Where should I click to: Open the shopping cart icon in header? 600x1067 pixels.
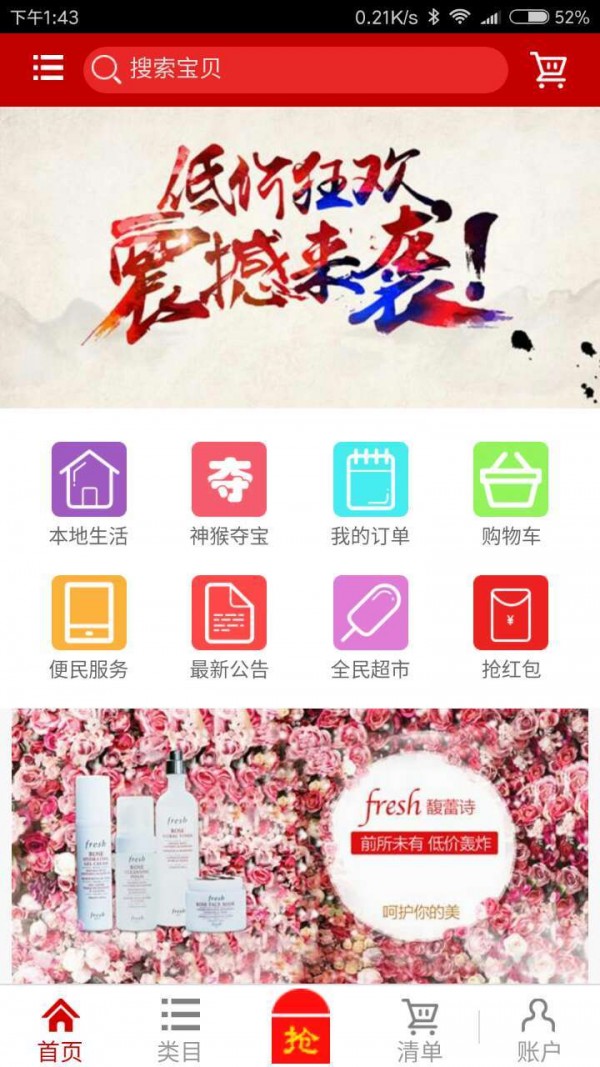tap(548, 69)
